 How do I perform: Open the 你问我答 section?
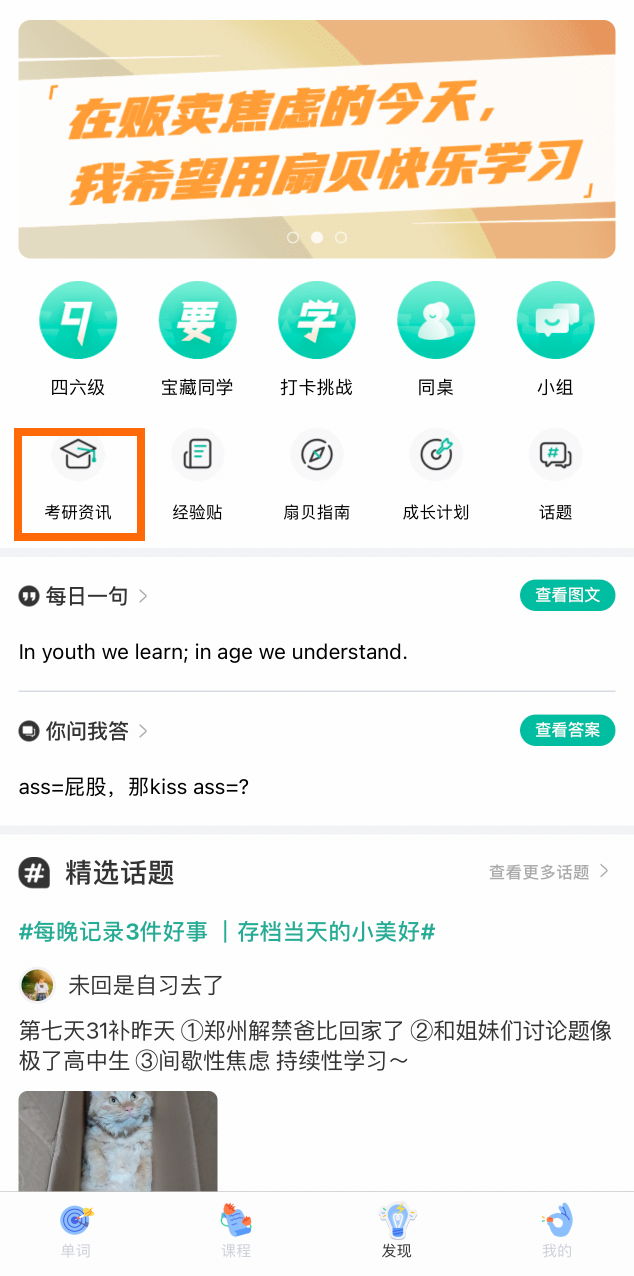[86, 731]
